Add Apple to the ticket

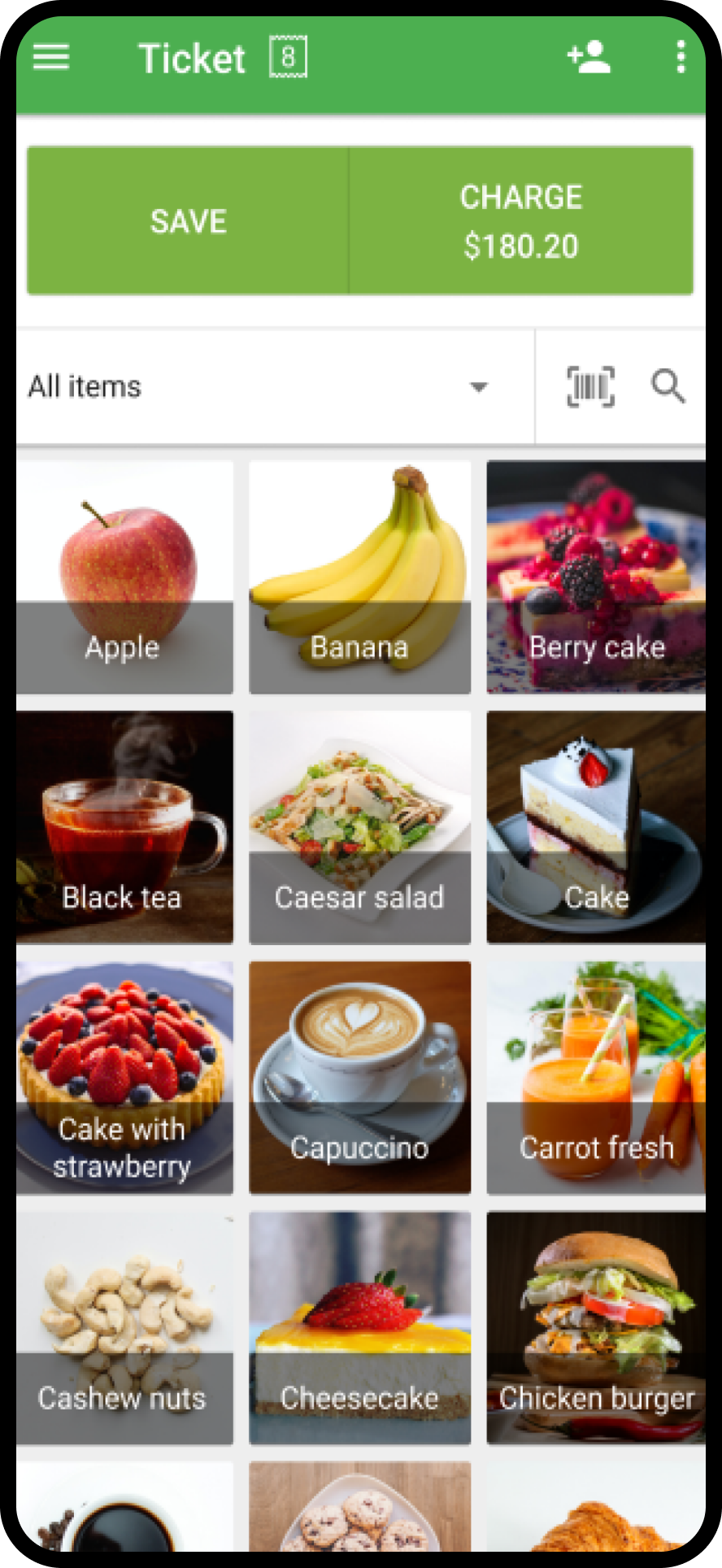(124, 577)
